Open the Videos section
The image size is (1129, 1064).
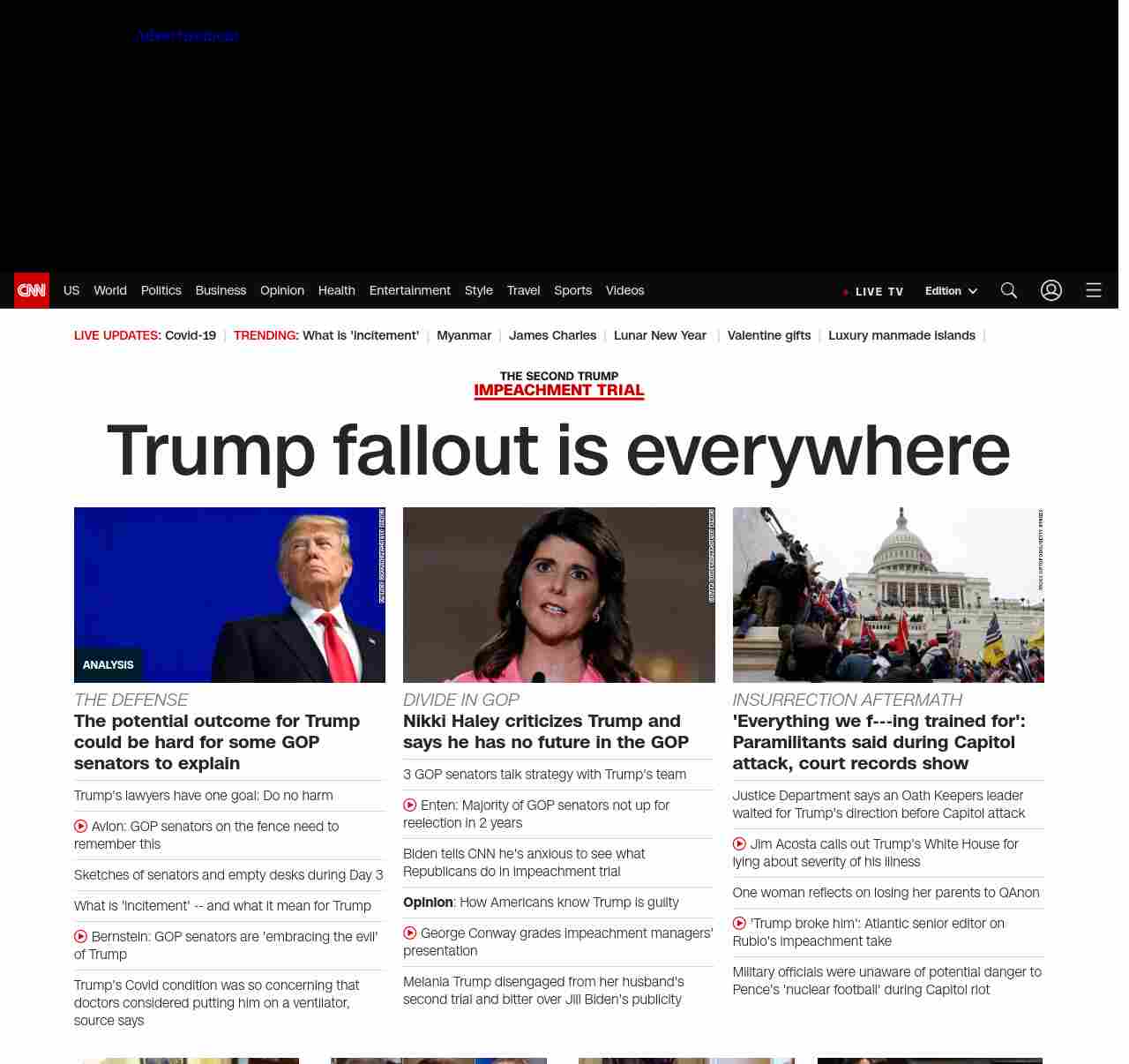click(624, 290)
